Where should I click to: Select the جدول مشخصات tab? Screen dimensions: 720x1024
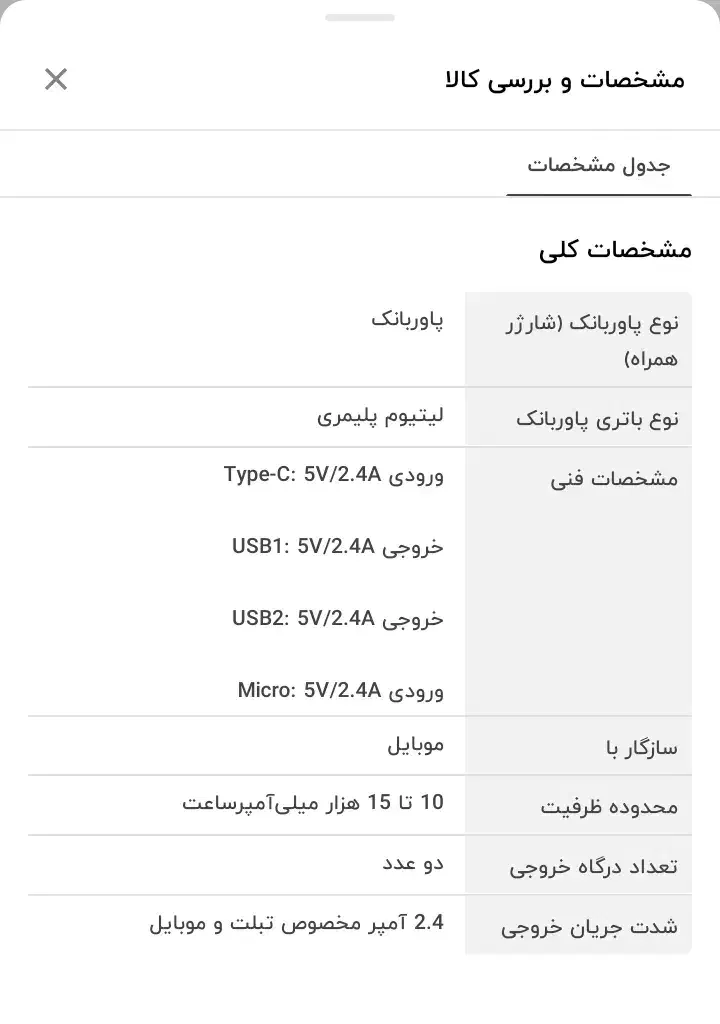599,165
